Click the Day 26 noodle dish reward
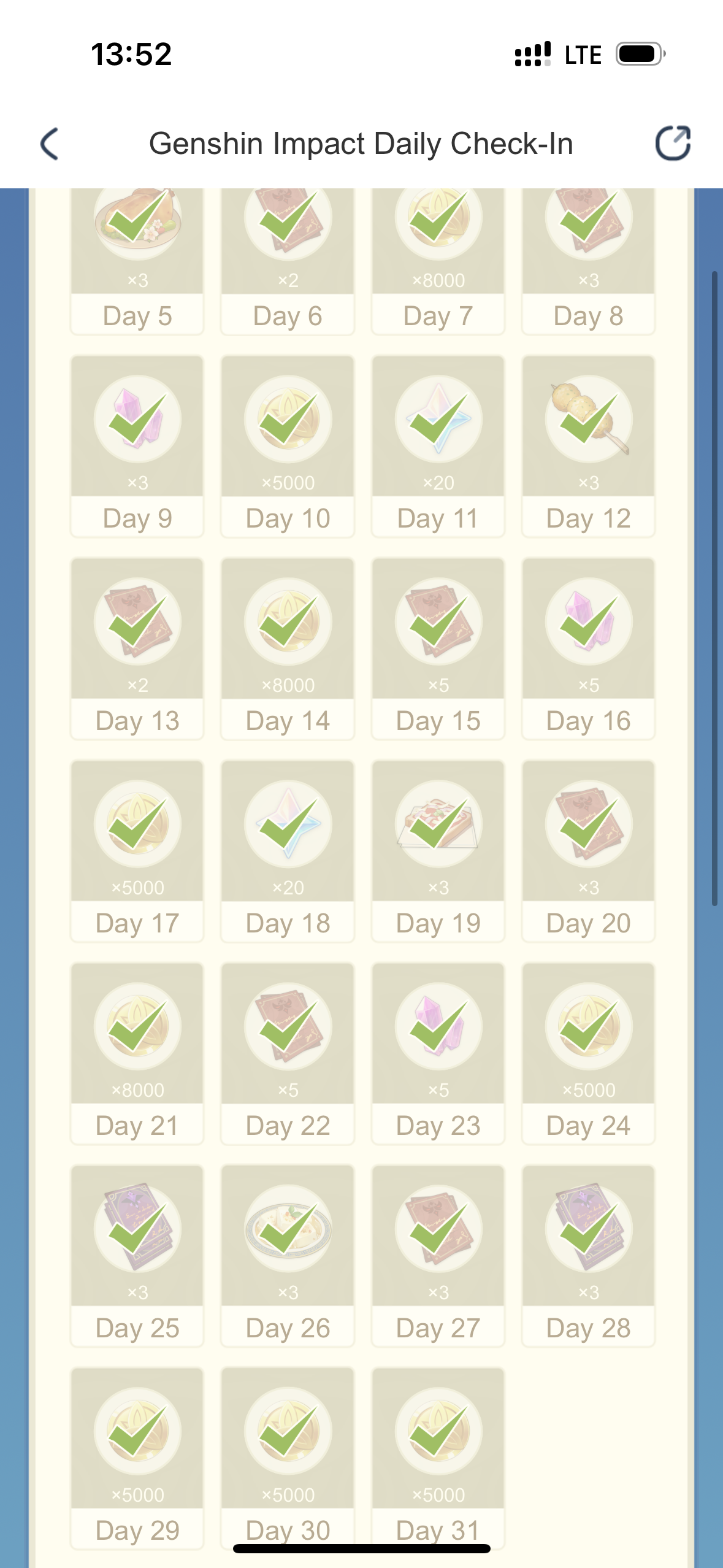723x1568 pixels. pos(287,1229)
